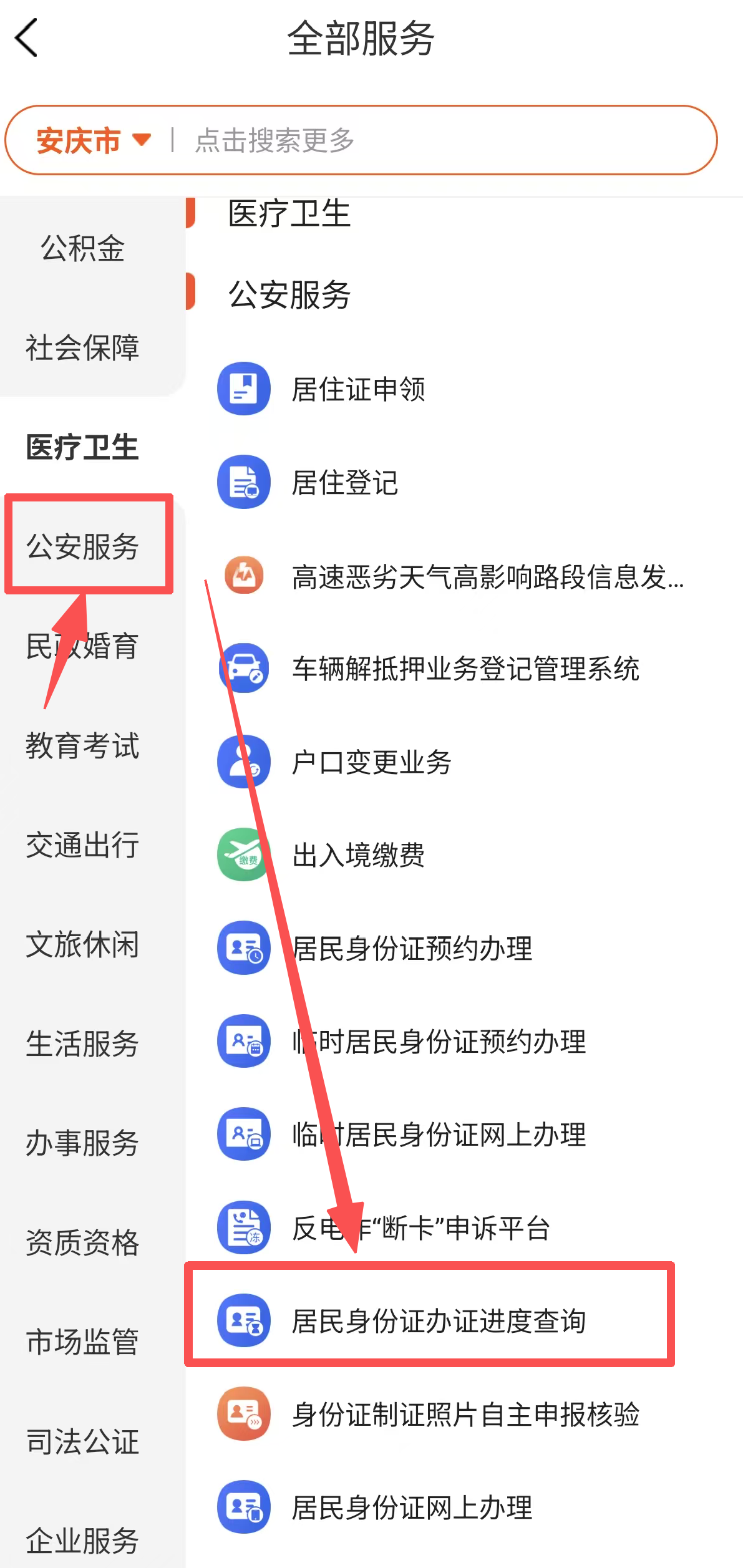
Task: Select 户口变更业务
Action: click(x=371, y=762)
